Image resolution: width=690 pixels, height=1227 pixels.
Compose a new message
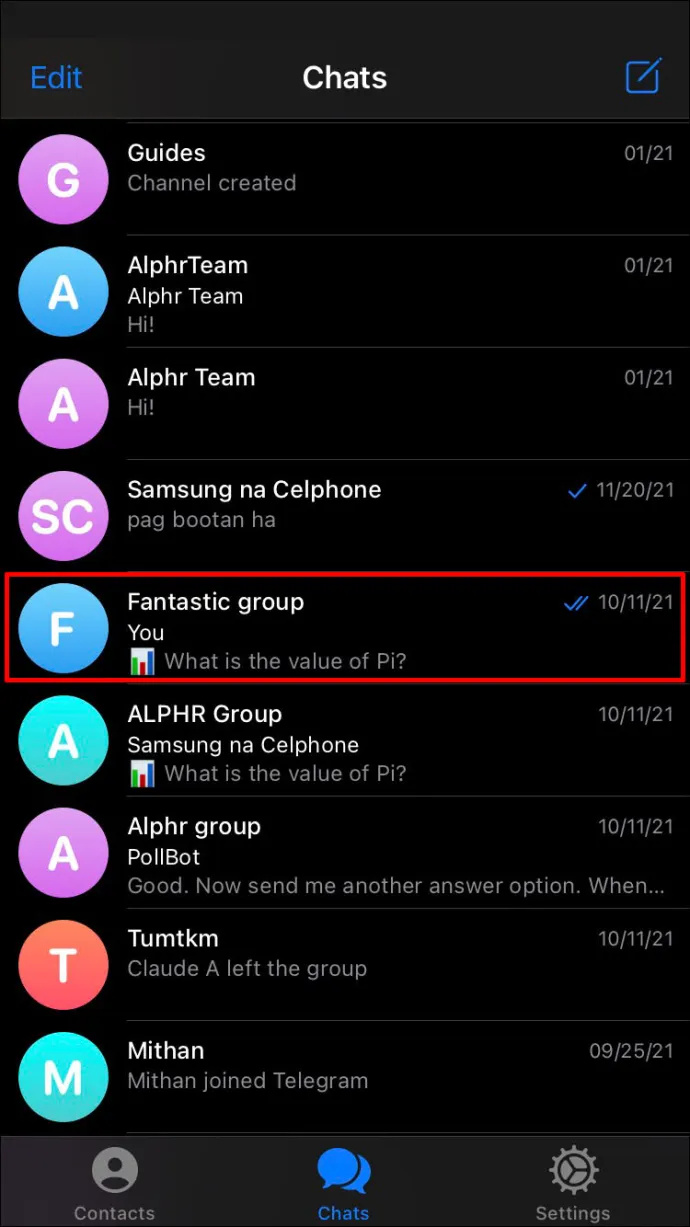(643, 77)
